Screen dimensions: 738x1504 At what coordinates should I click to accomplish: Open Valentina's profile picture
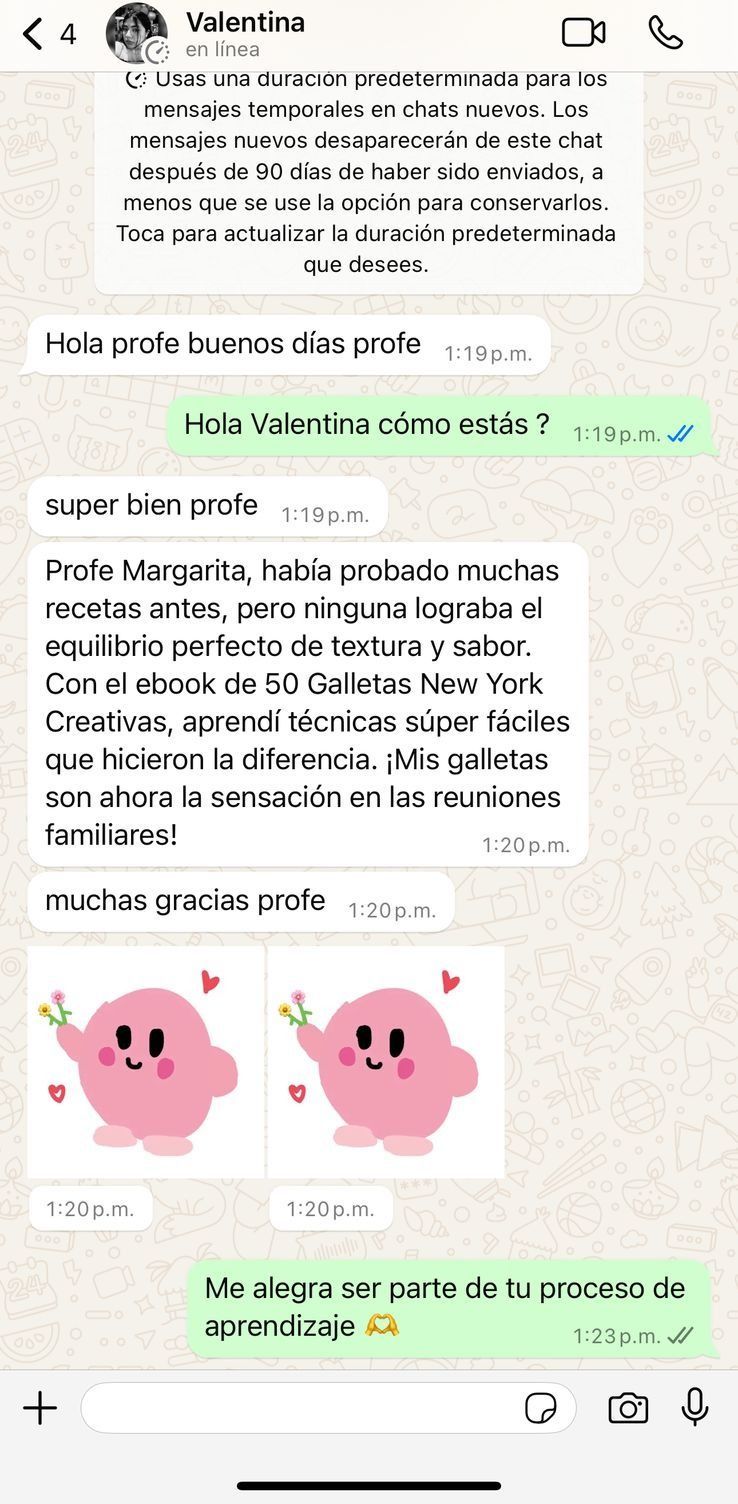(x=137, y=33)
